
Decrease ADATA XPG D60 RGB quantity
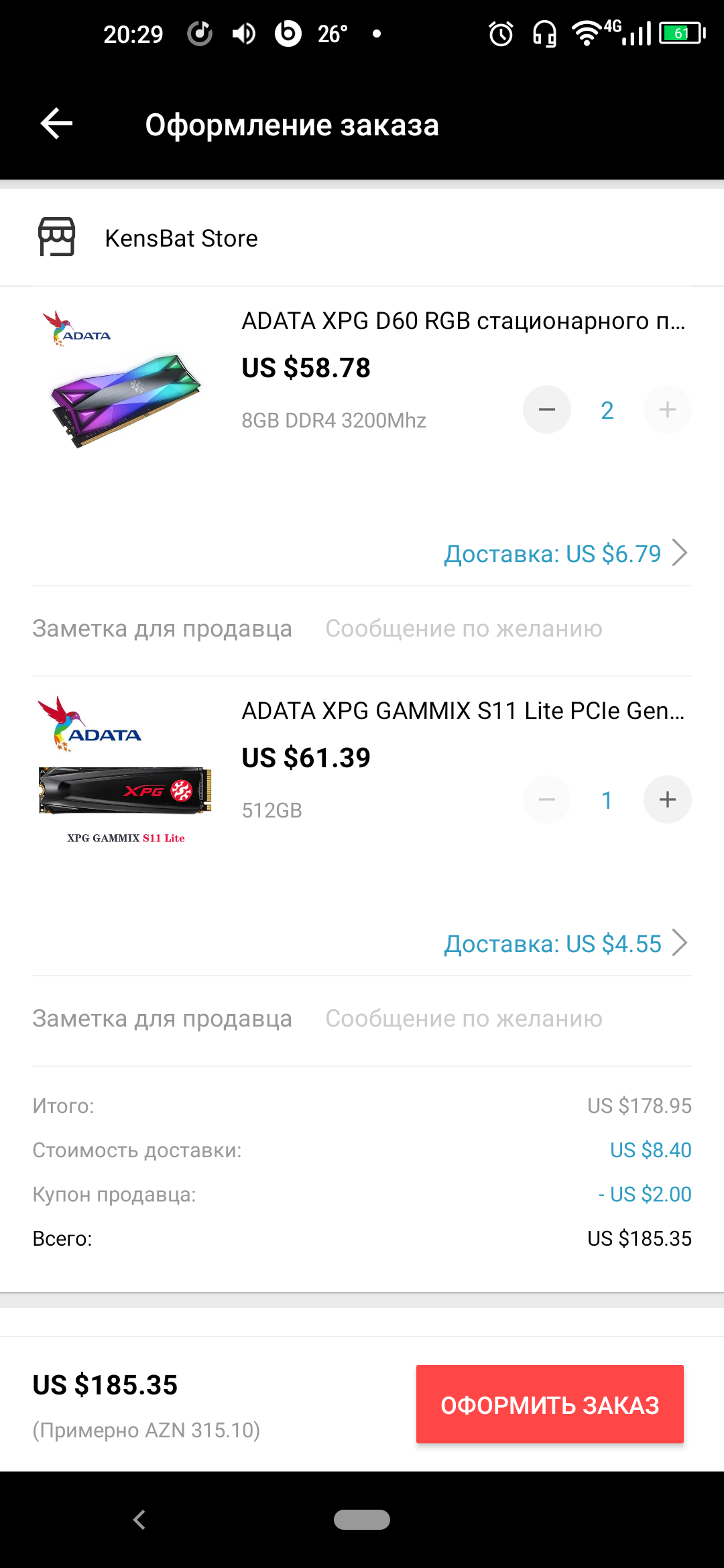[x=547, y=409]
